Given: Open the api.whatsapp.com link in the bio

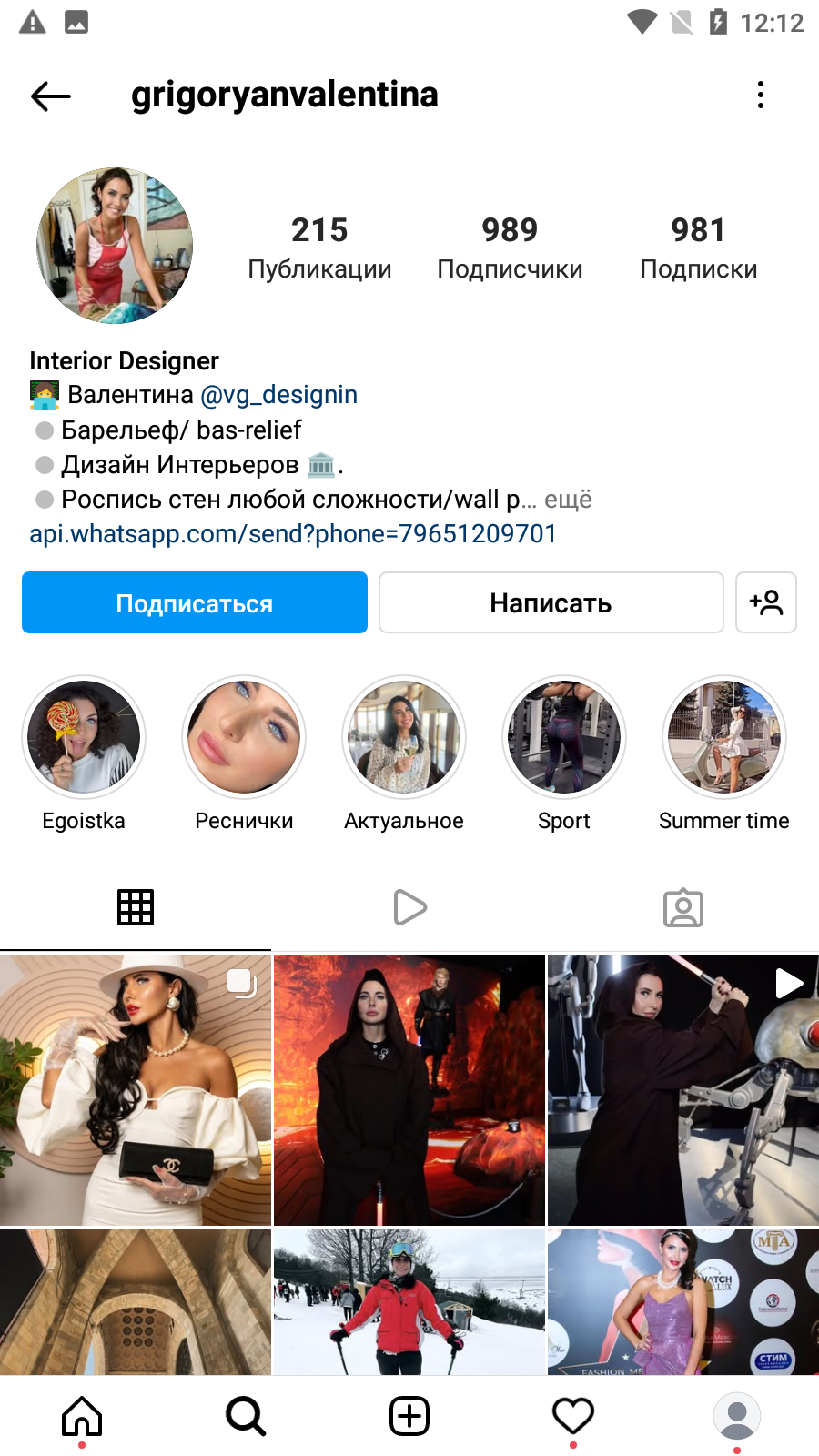Looking at the screenshot, I should [x=293, y=533].
